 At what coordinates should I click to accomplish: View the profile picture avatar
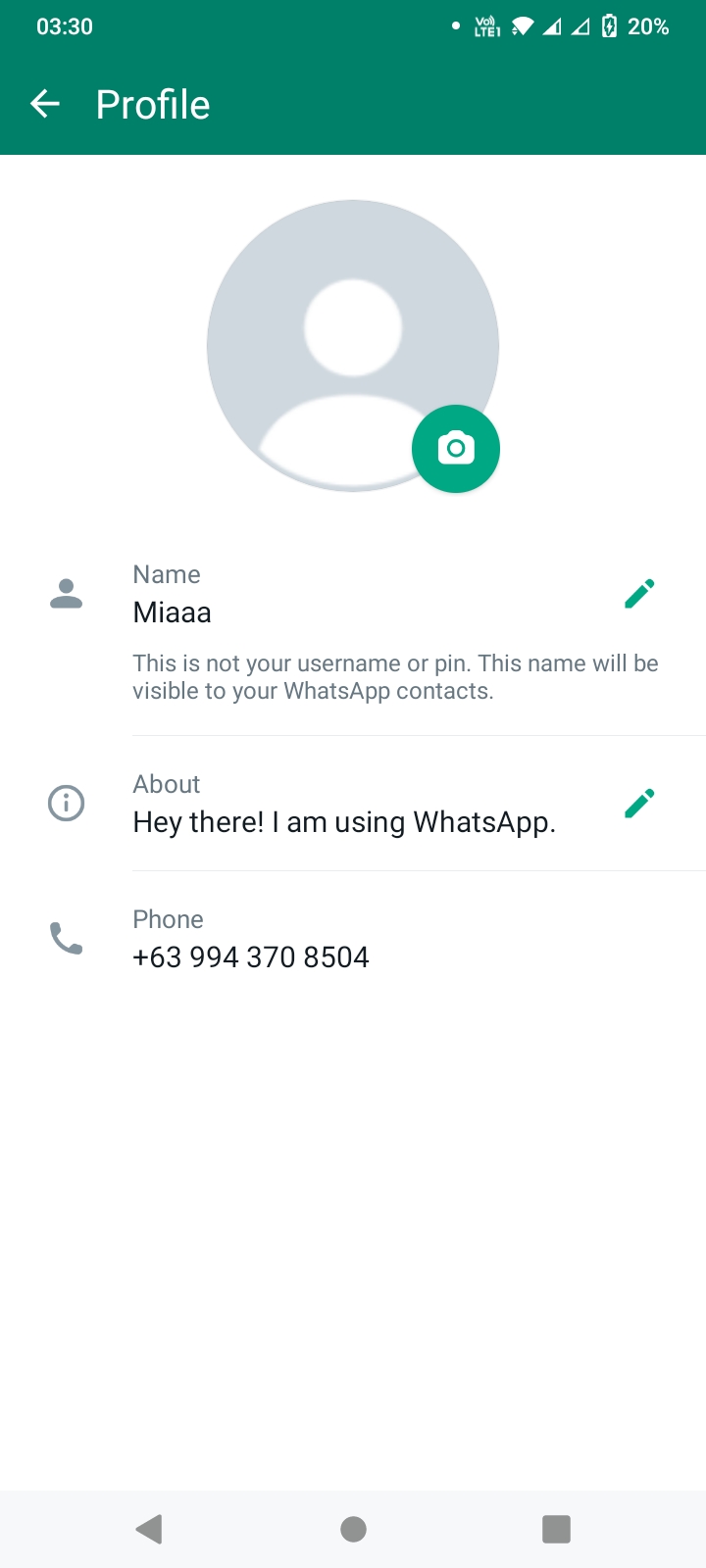tap(353, 346)
